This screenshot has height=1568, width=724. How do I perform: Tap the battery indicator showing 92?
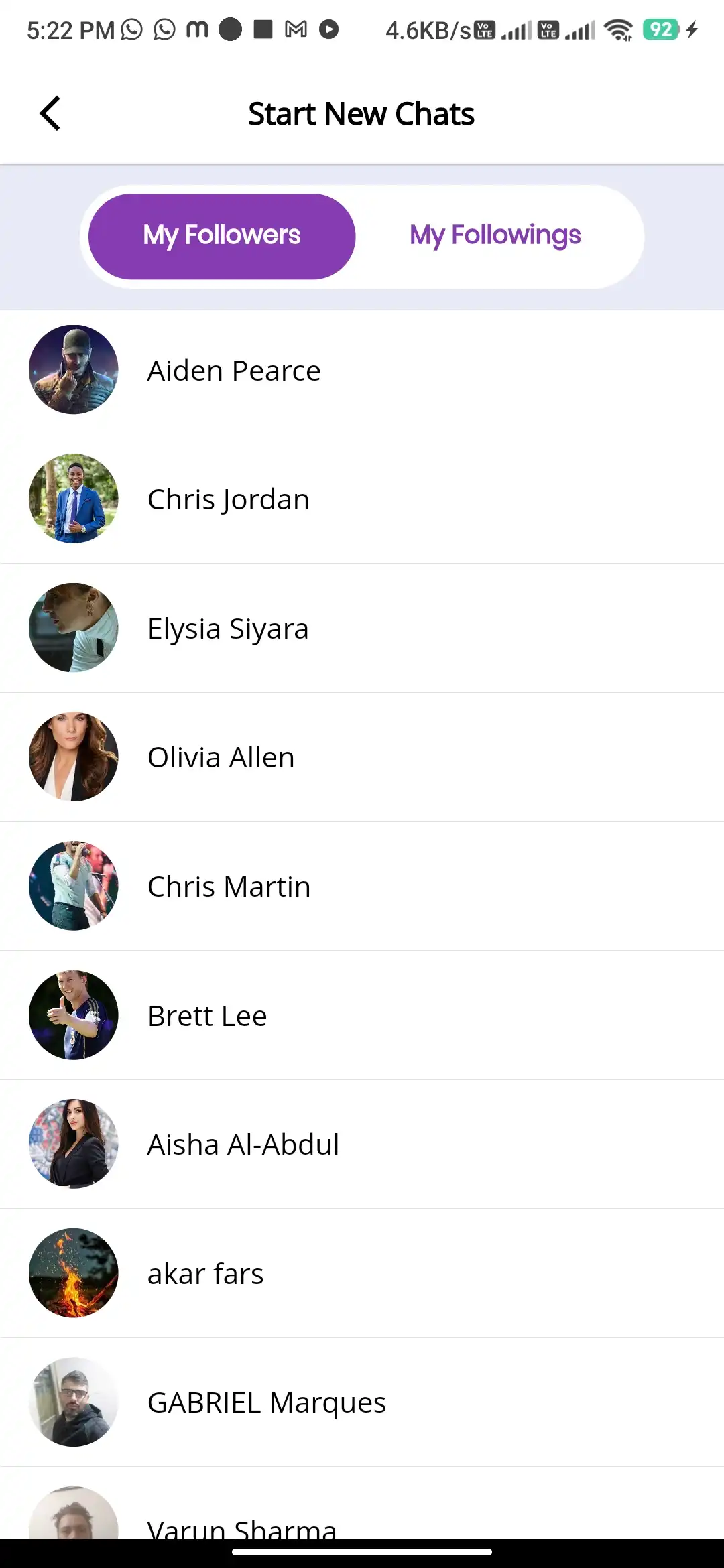[x=662, y=29]
